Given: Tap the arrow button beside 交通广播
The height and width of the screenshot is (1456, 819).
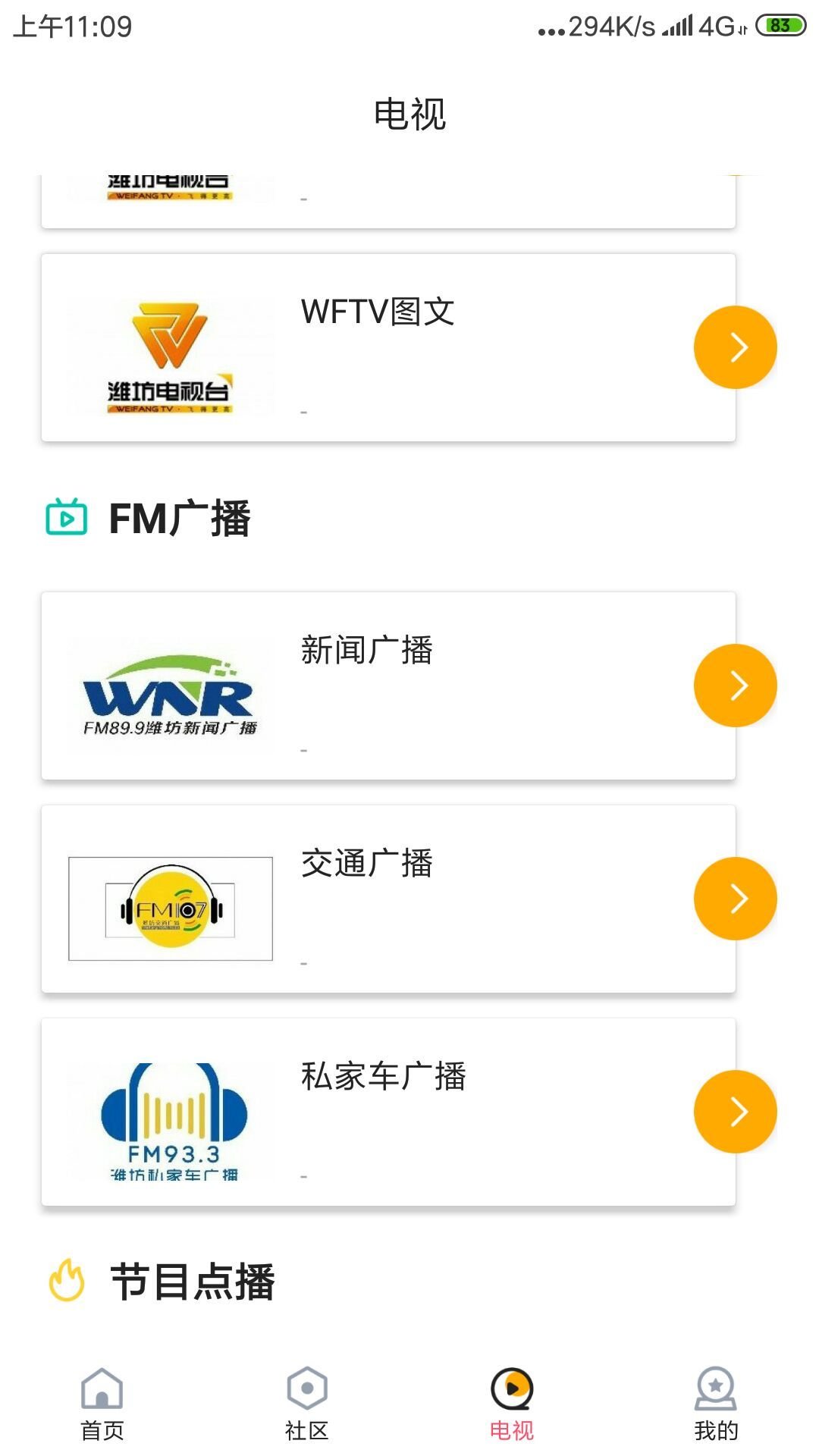Looking at the screenshot, I should (735, 899).
